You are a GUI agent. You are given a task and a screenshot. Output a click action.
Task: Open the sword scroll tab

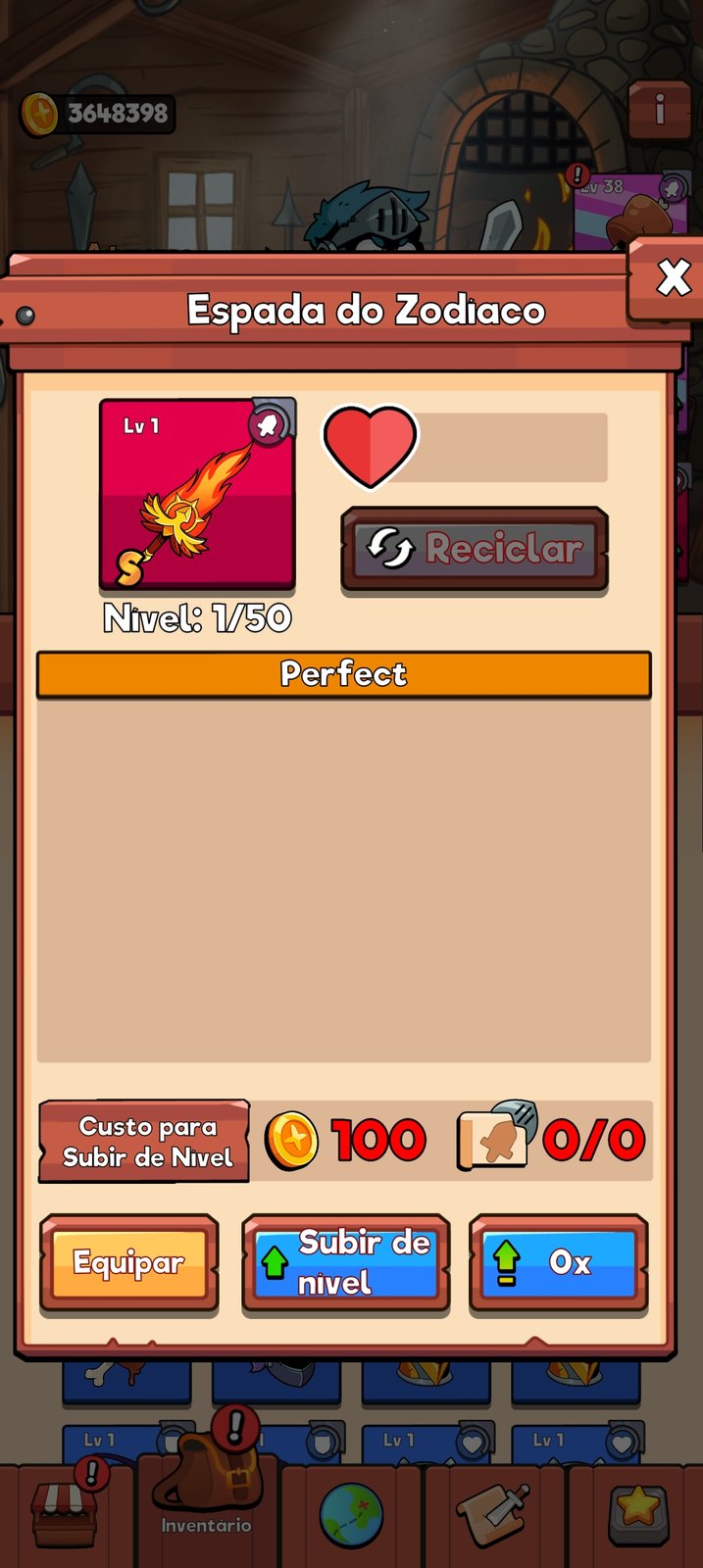493,1515
